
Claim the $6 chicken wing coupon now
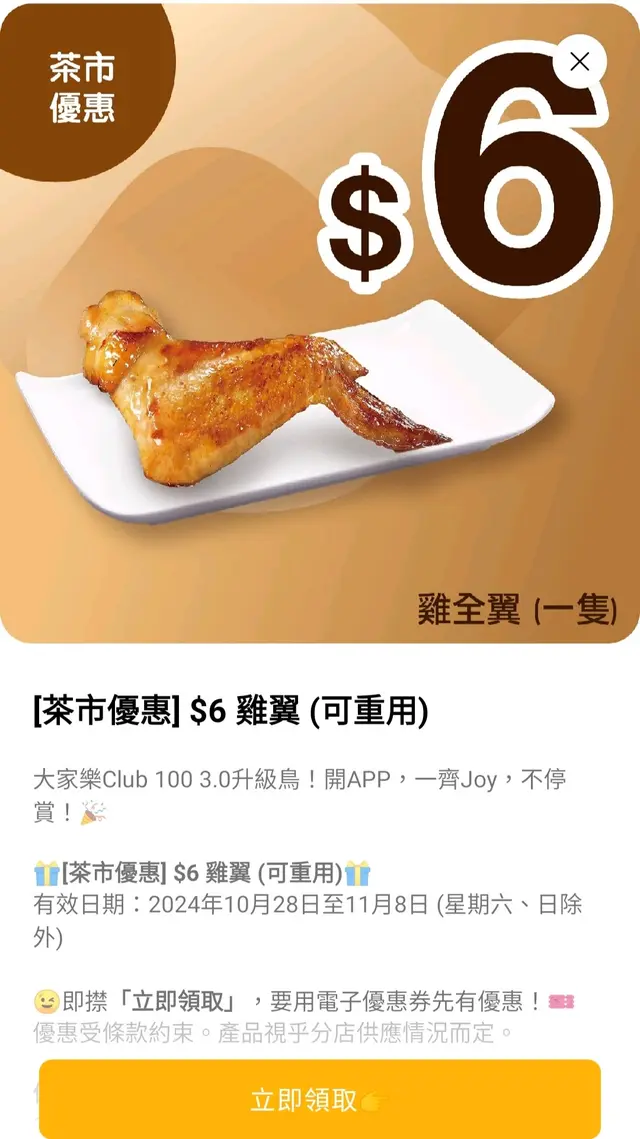pos(319,1099)
